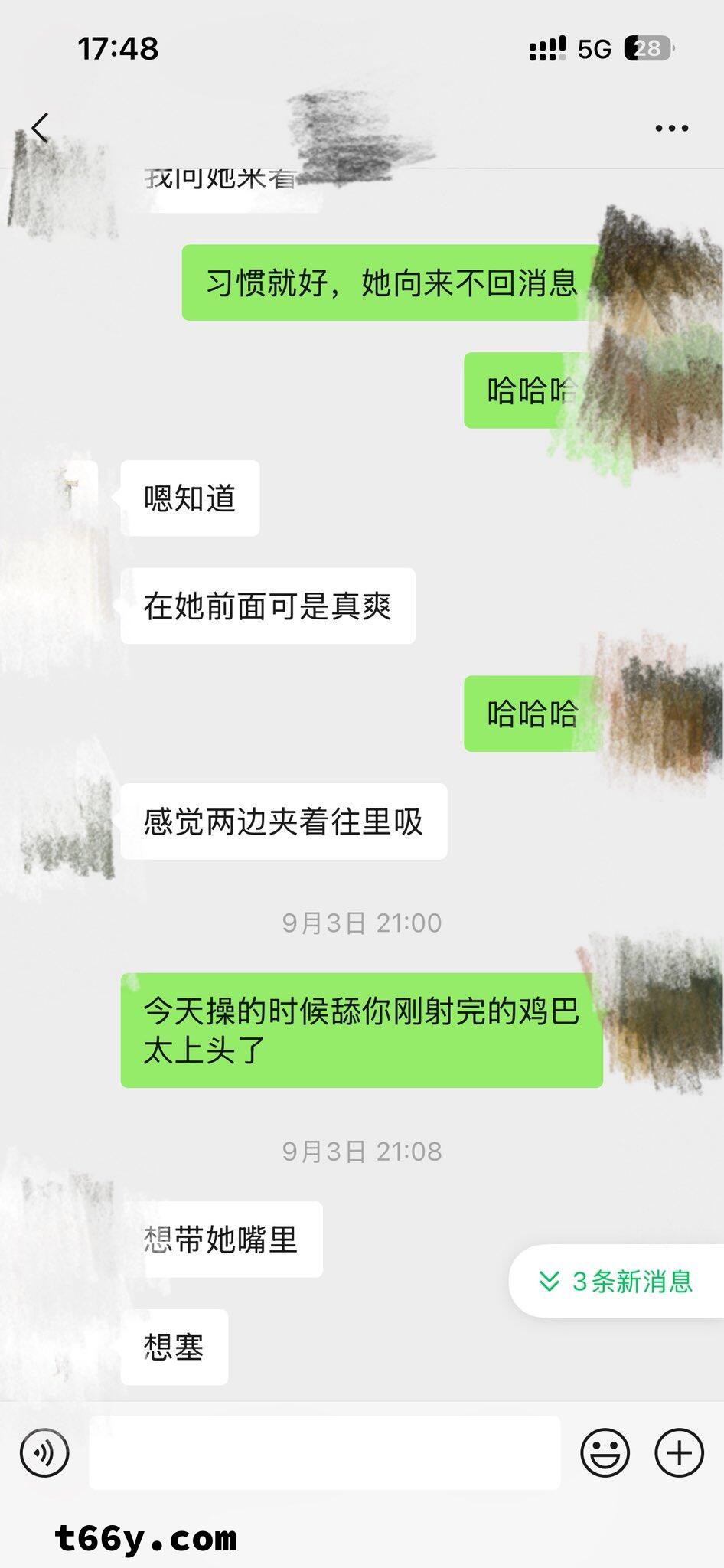Jump to the 3 new messages

coord(617,1281)
